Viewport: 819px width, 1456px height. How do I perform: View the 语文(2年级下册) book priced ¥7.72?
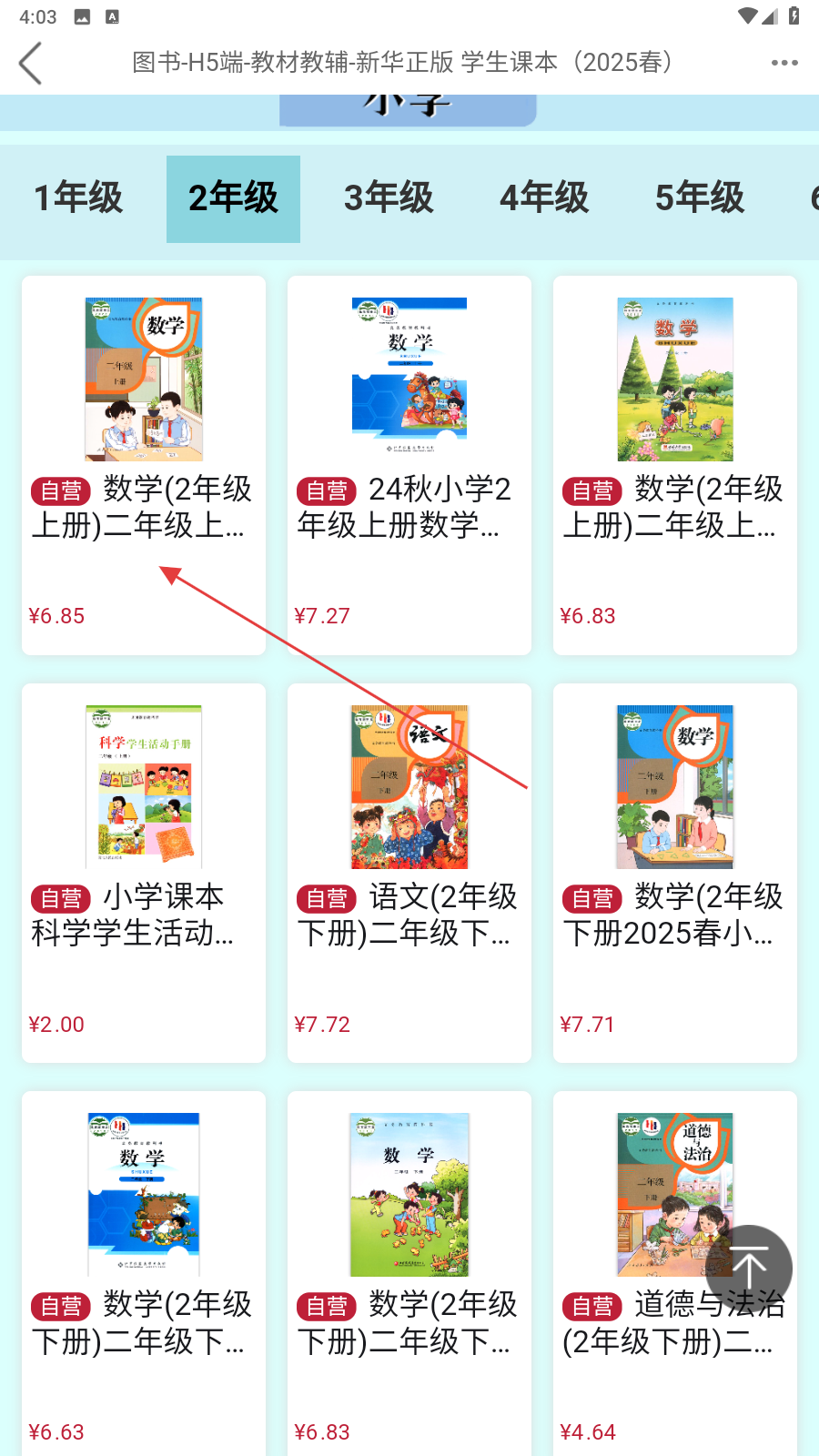(x=409, y=872)
